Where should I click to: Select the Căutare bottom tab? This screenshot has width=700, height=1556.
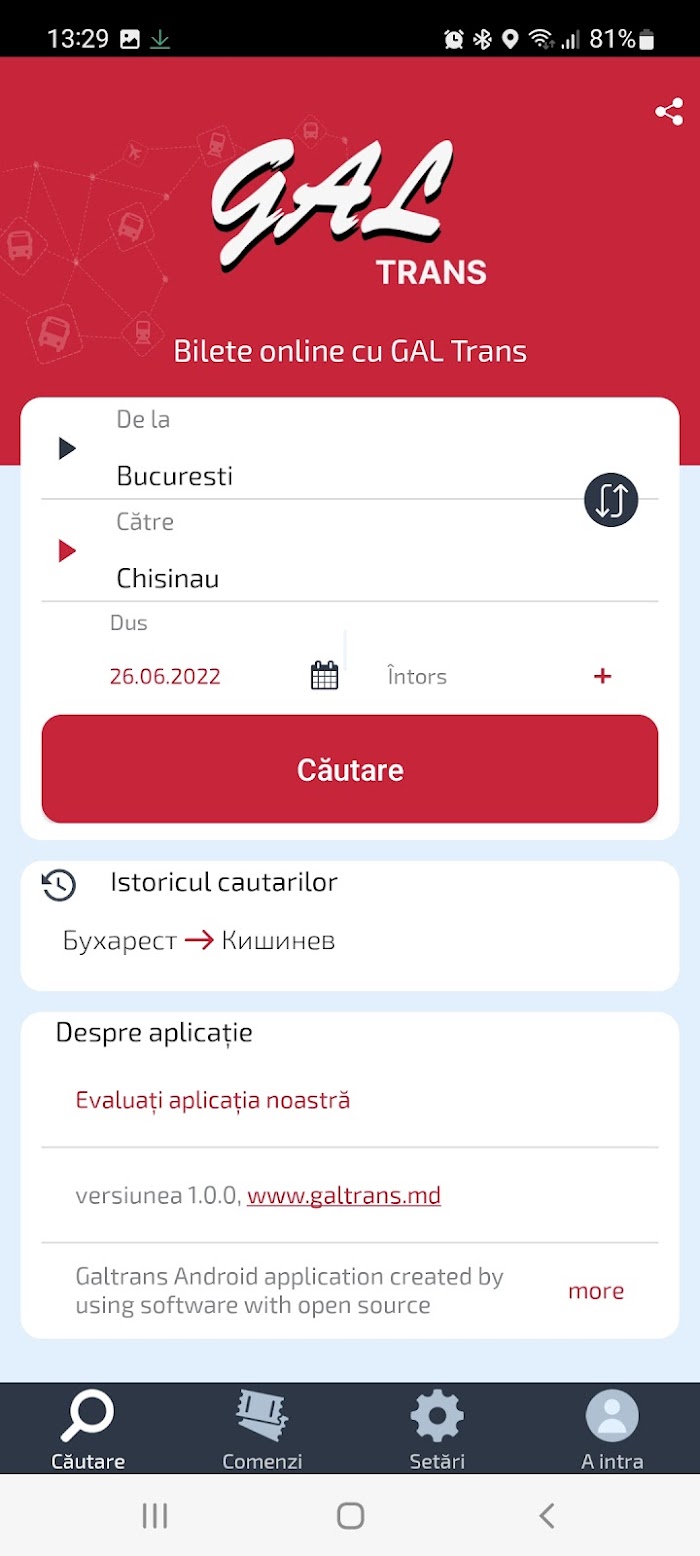point(88,1430)
